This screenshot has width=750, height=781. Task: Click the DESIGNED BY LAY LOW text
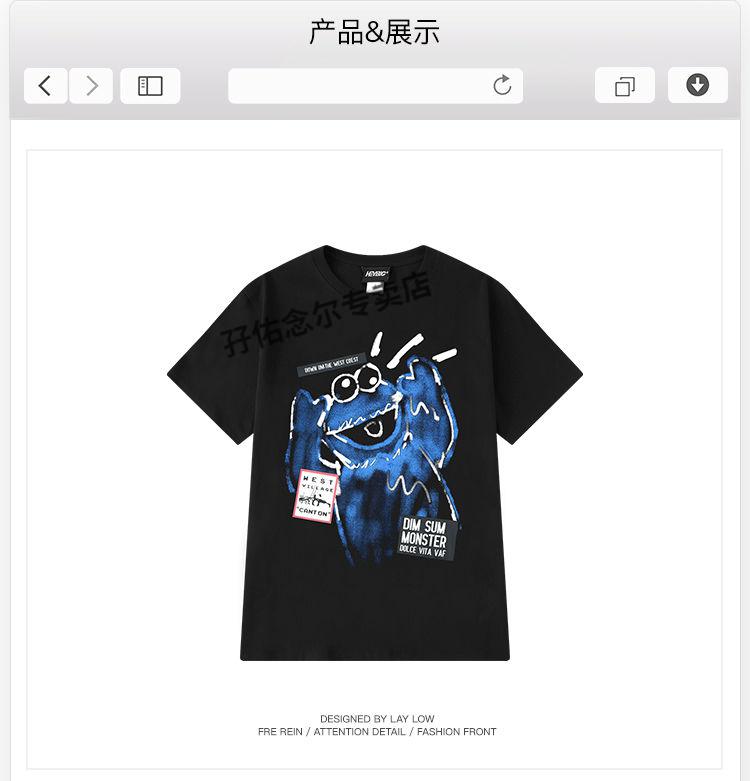click(x=377, y=718)
